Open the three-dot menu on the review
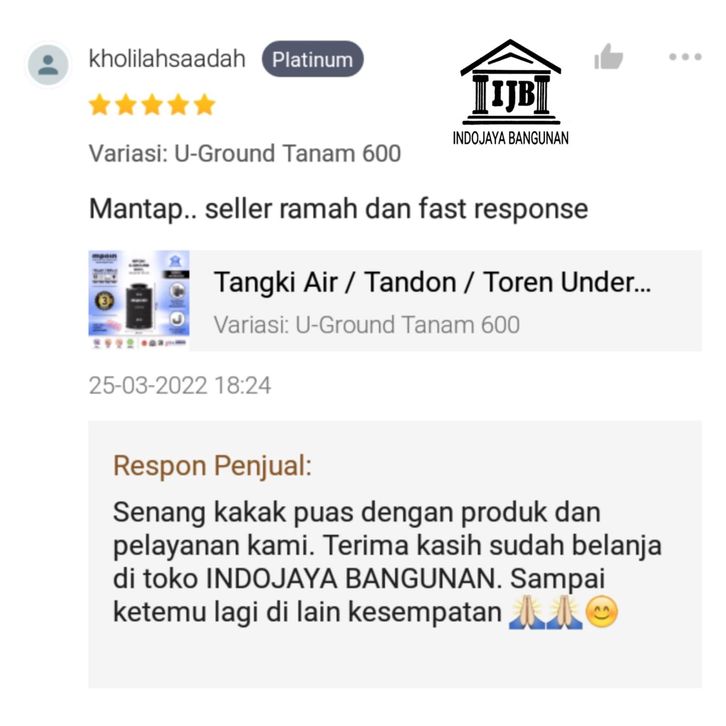 [x=685, y=57]
